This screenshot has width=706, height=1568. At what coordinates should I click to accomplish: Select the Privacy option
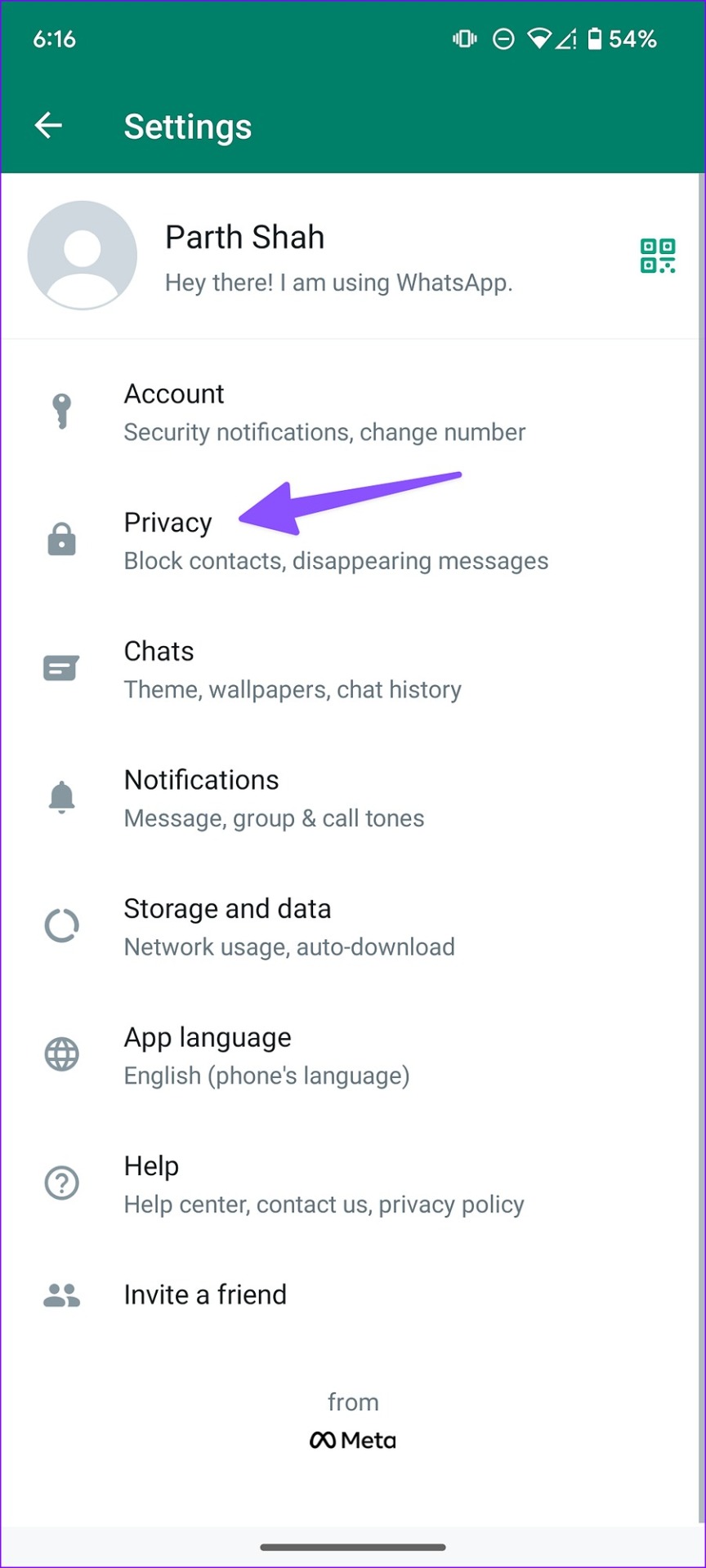click(353, 541)
